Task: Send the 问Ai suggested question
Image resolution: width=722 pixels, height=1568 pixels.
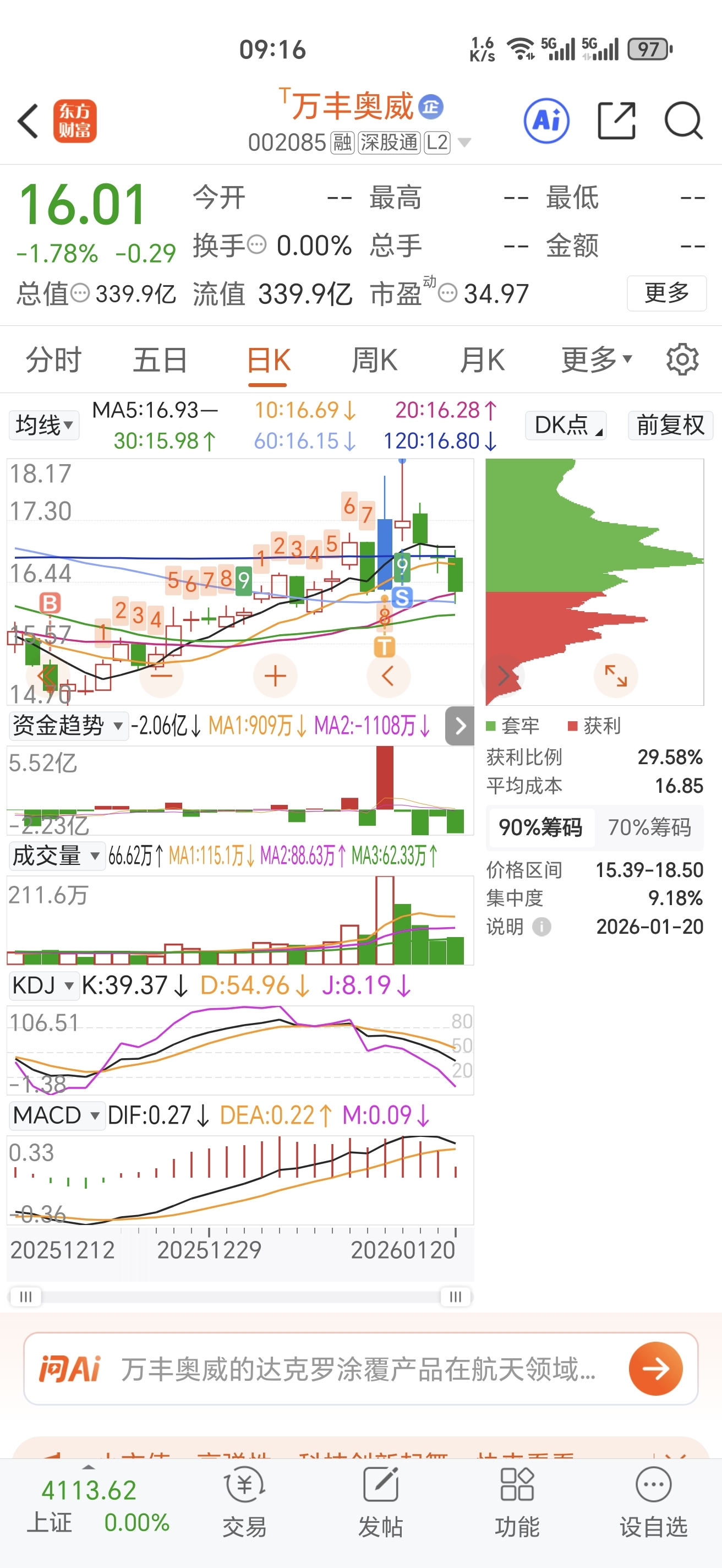Action: point(655,1369)
